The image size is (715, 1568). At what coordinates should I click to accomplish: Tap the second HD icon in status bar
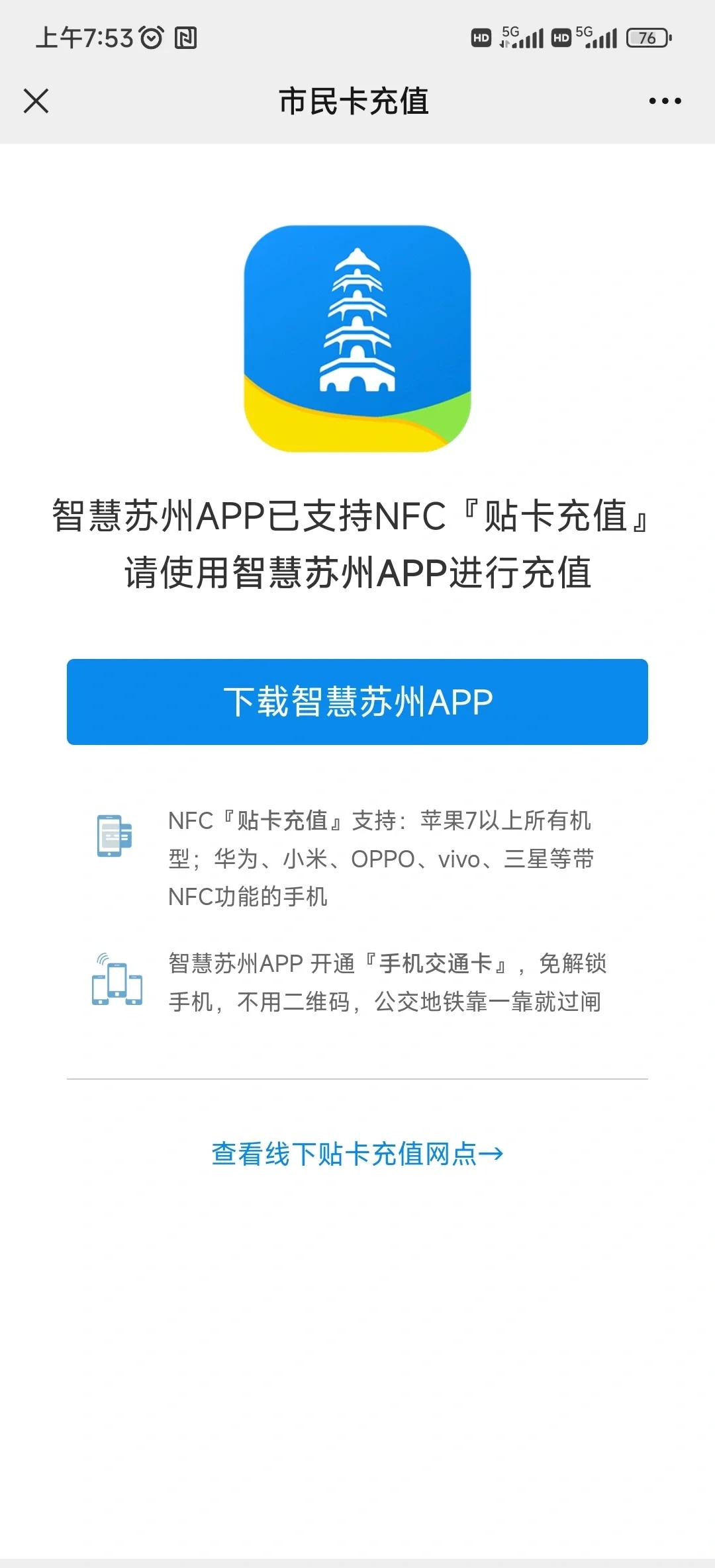559,38
